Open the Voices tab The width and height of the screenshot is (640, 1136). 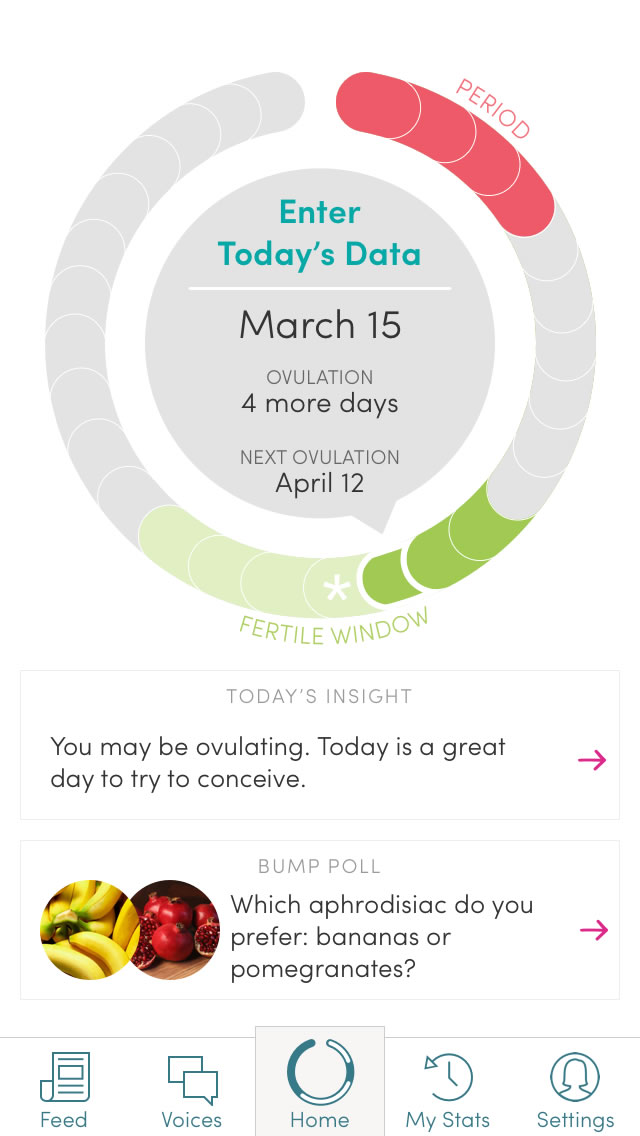[192, 1088]
